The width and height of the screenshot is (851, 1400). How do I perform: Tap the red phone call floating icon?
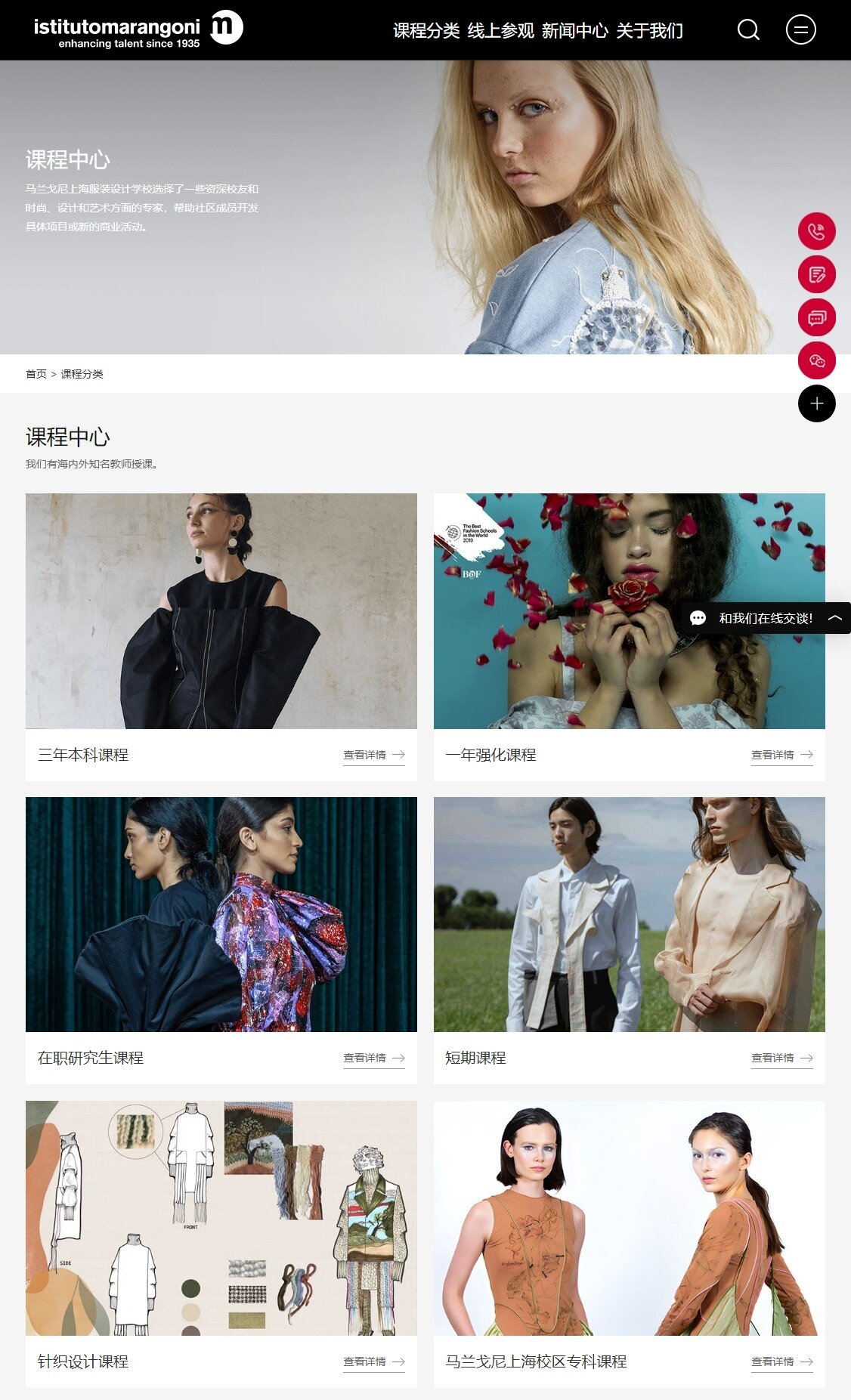click(817, 231)
